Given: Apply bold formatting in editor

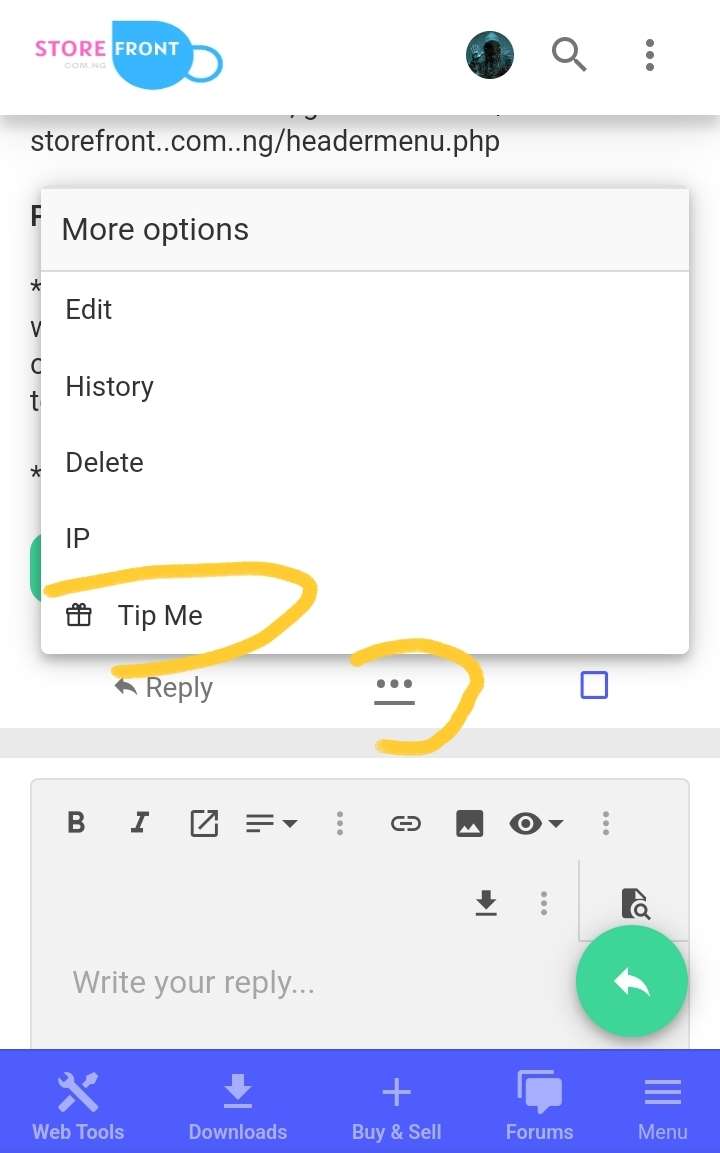Looking at the screenshot, I should click(76, 823).
